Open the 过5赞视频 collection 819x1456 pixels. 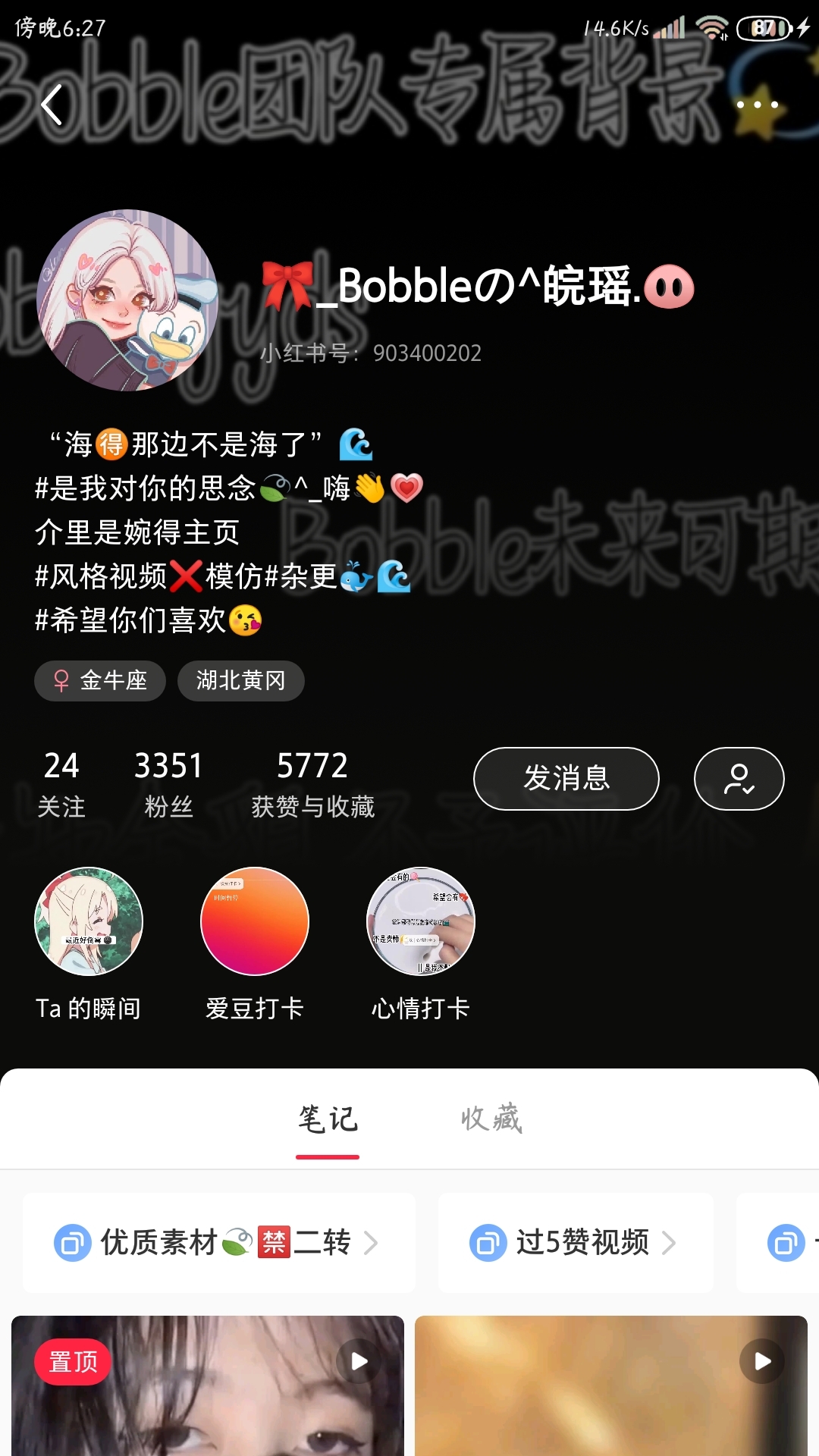575,1243
